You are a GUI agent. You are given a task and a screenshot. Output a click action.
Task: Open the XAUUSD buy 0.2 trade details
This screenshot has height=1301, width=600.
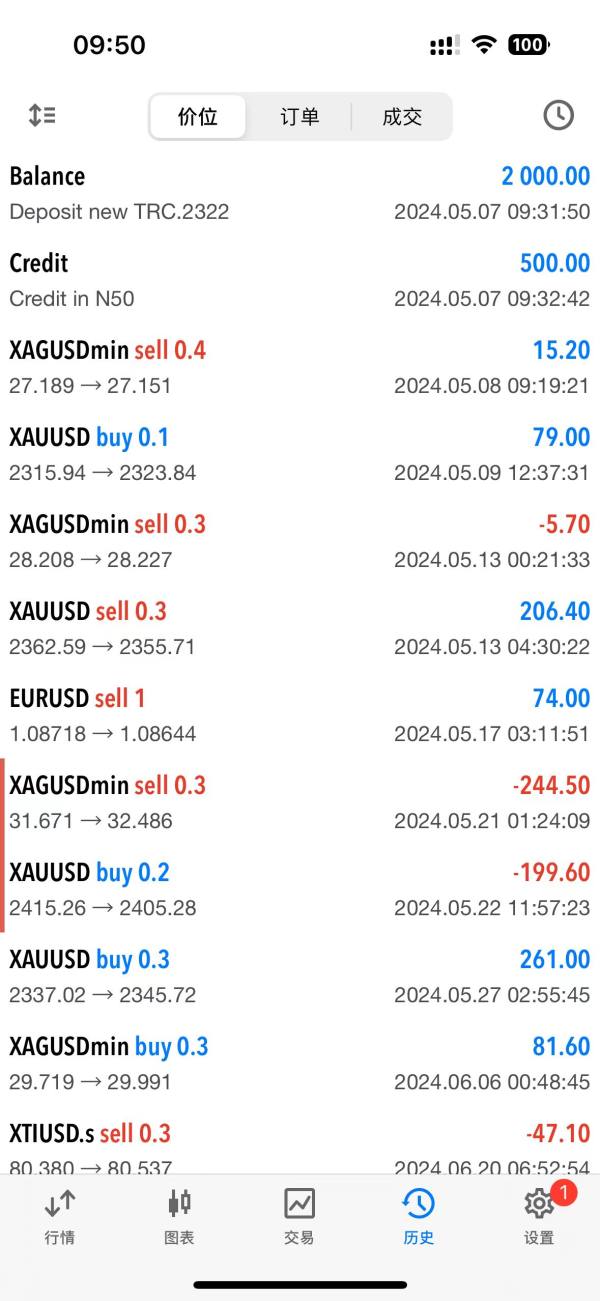pos(299,889)
